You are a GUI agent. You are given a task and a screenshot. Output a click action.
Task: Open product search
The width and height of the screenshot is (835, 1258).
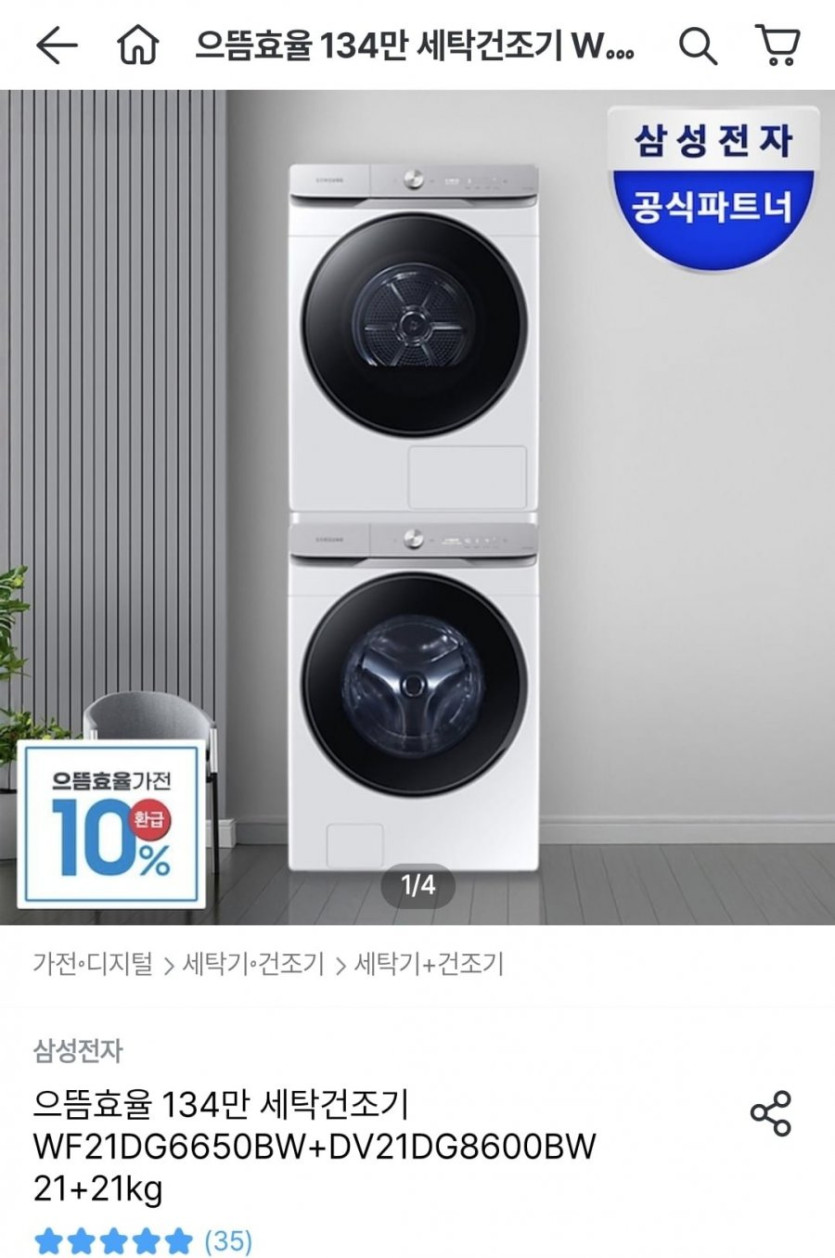(697, 46)
